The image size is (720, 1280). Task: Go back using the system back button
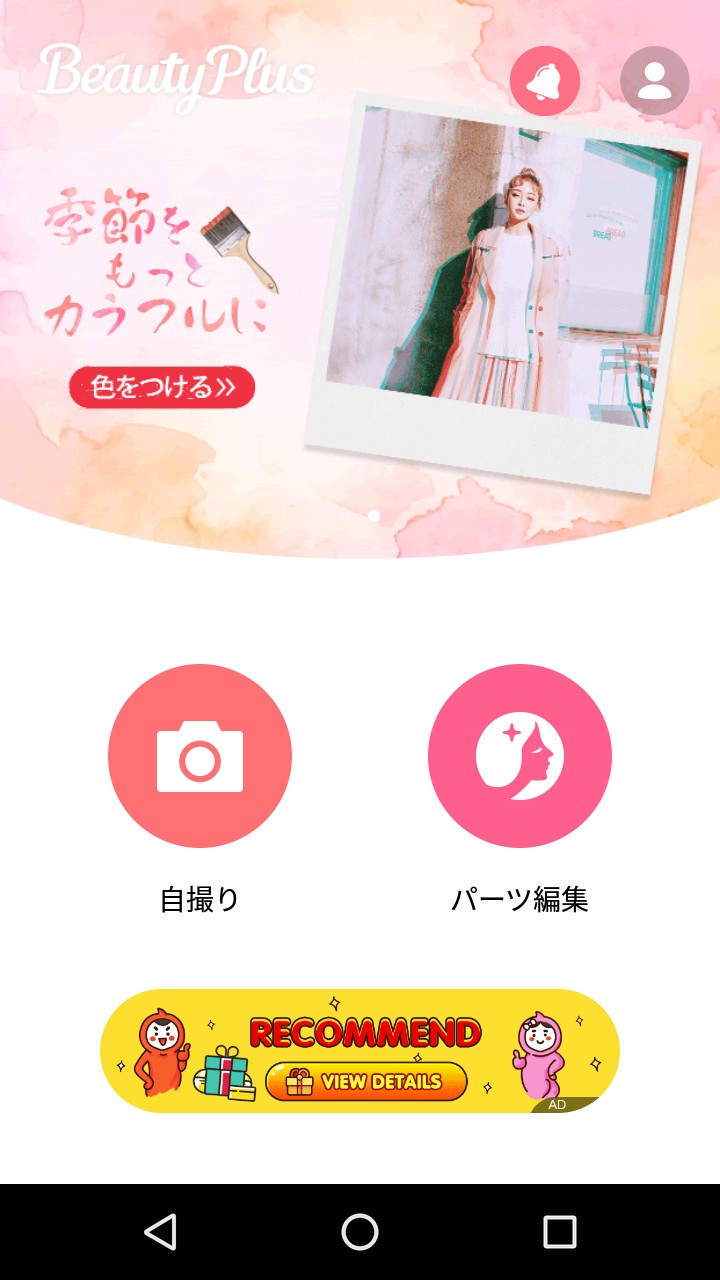[x=160, y=1232]
